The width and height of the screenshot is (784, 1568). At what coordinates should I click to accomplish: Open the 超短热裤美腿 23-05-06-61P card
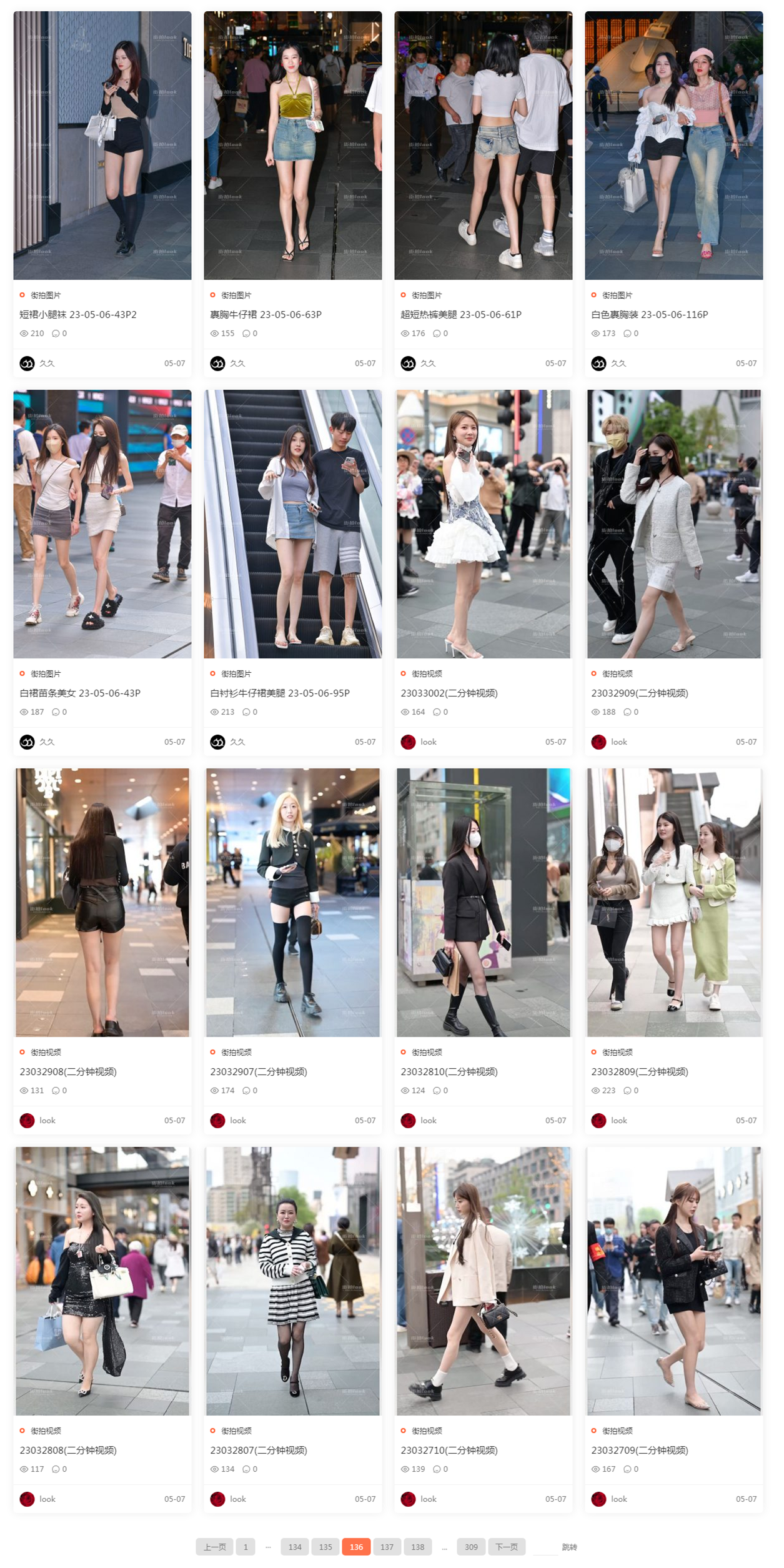coord(461,314)
